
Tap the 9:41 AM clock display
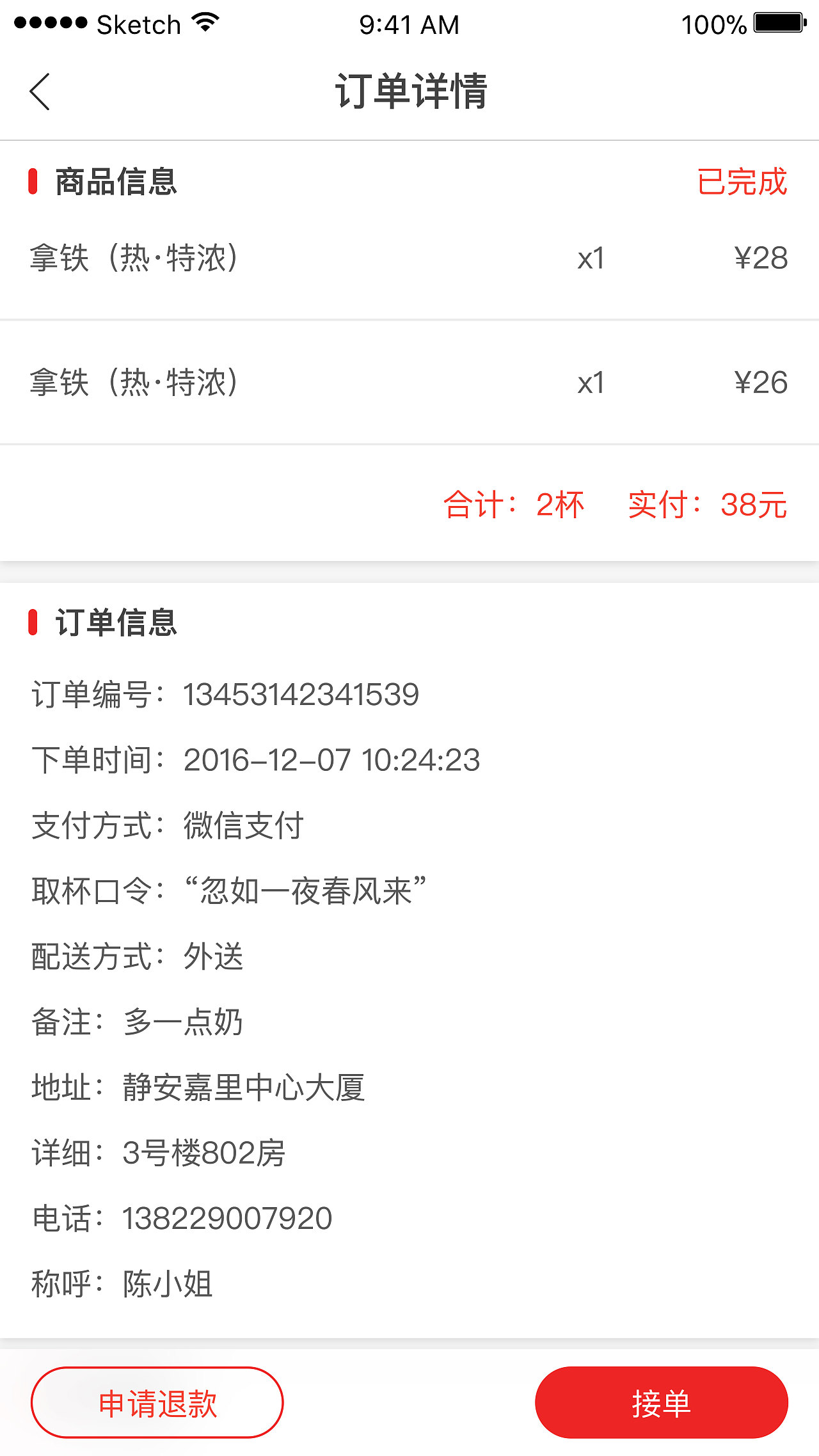coord(408,24)
